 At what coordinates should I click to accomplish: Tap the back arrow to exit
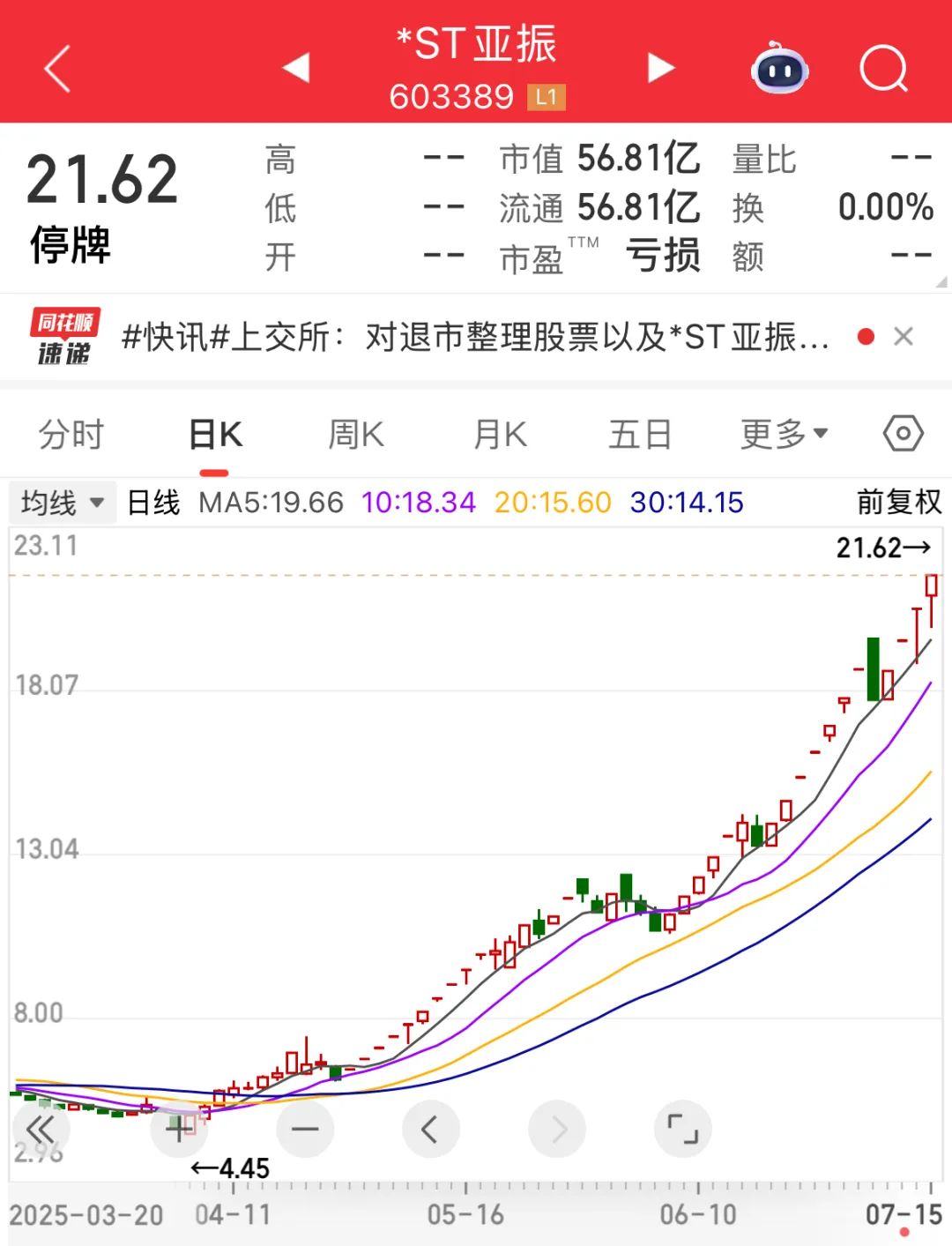(56, 71)
